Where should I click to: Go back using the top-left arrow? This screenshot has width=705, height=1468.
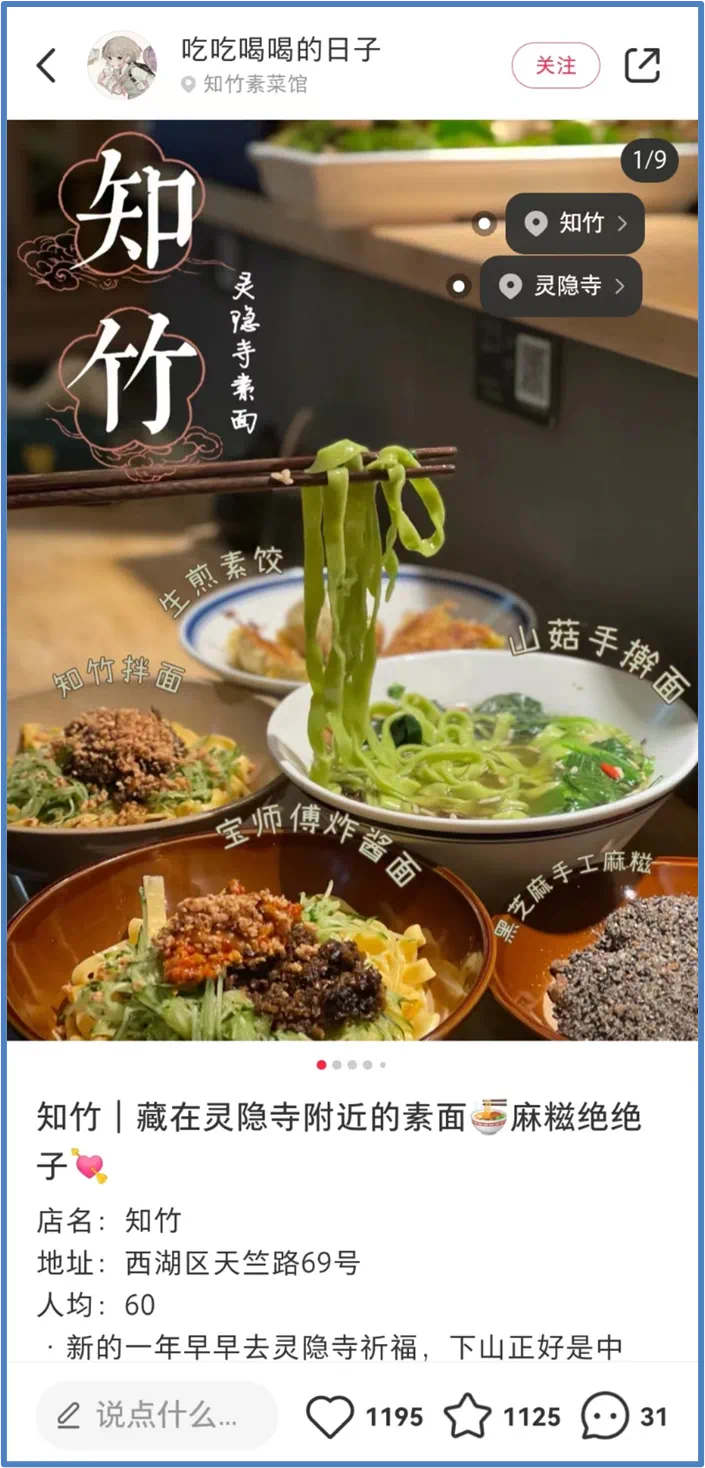46,66
